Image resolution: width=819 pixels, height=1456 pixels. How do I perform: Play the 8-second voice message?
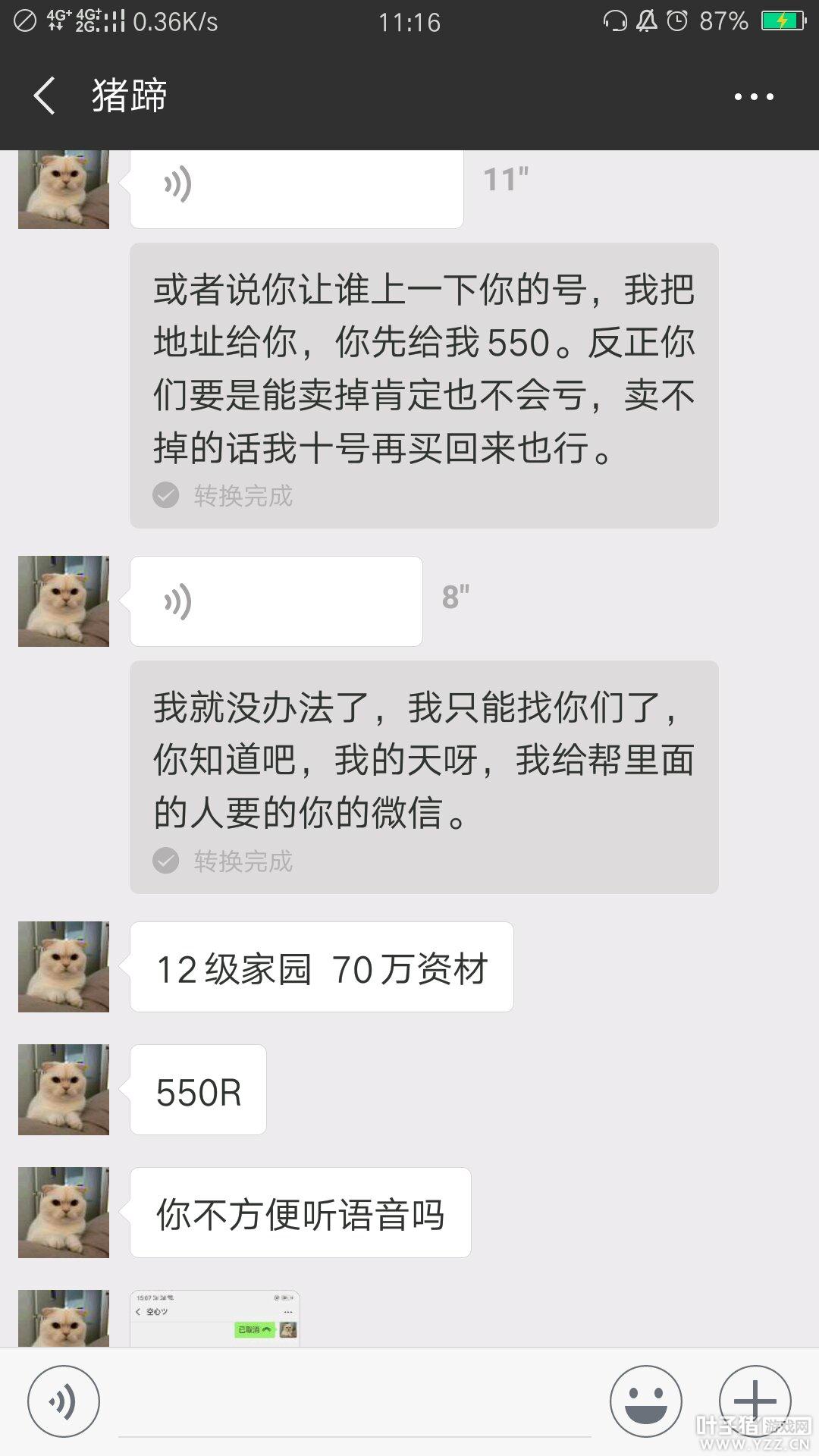276,601
